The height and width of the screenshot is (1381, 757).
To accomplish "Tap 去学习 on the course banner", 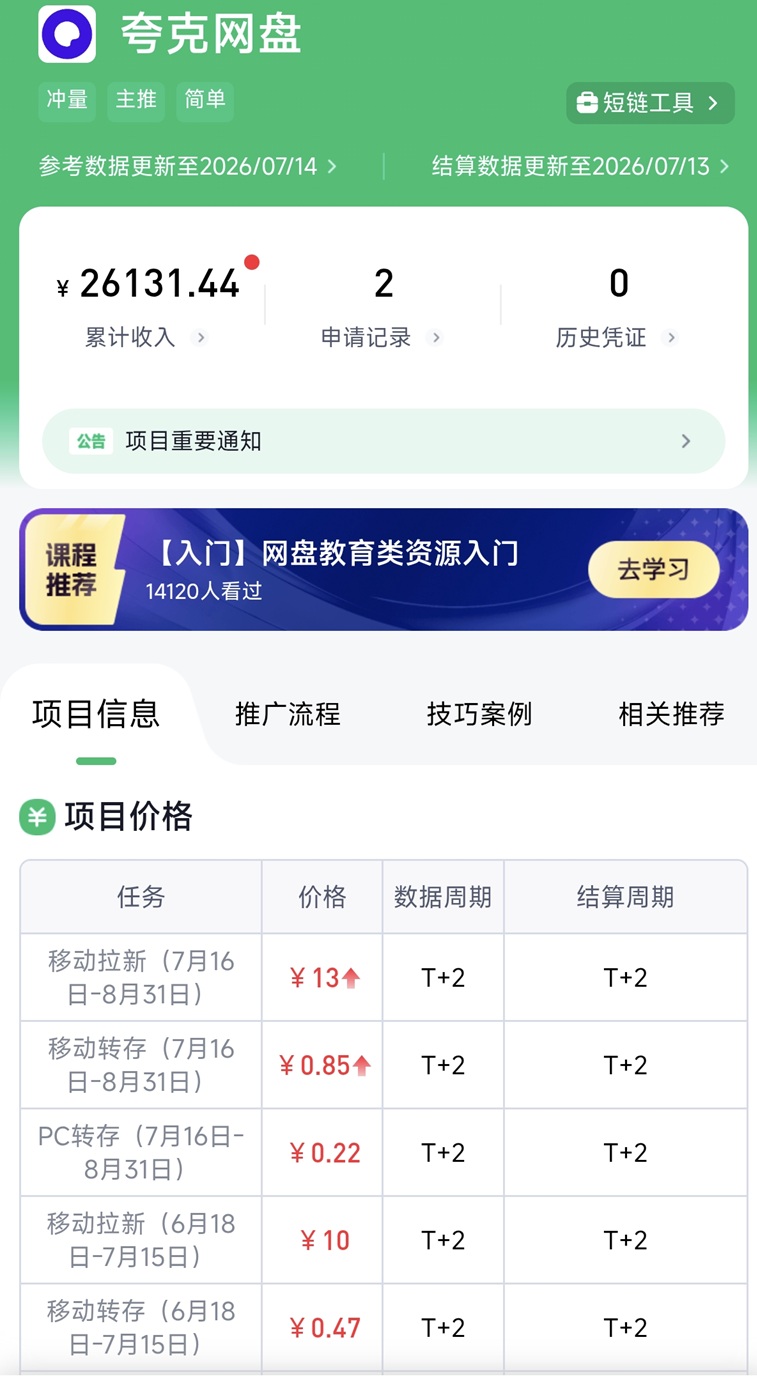I will click(653, 570).
